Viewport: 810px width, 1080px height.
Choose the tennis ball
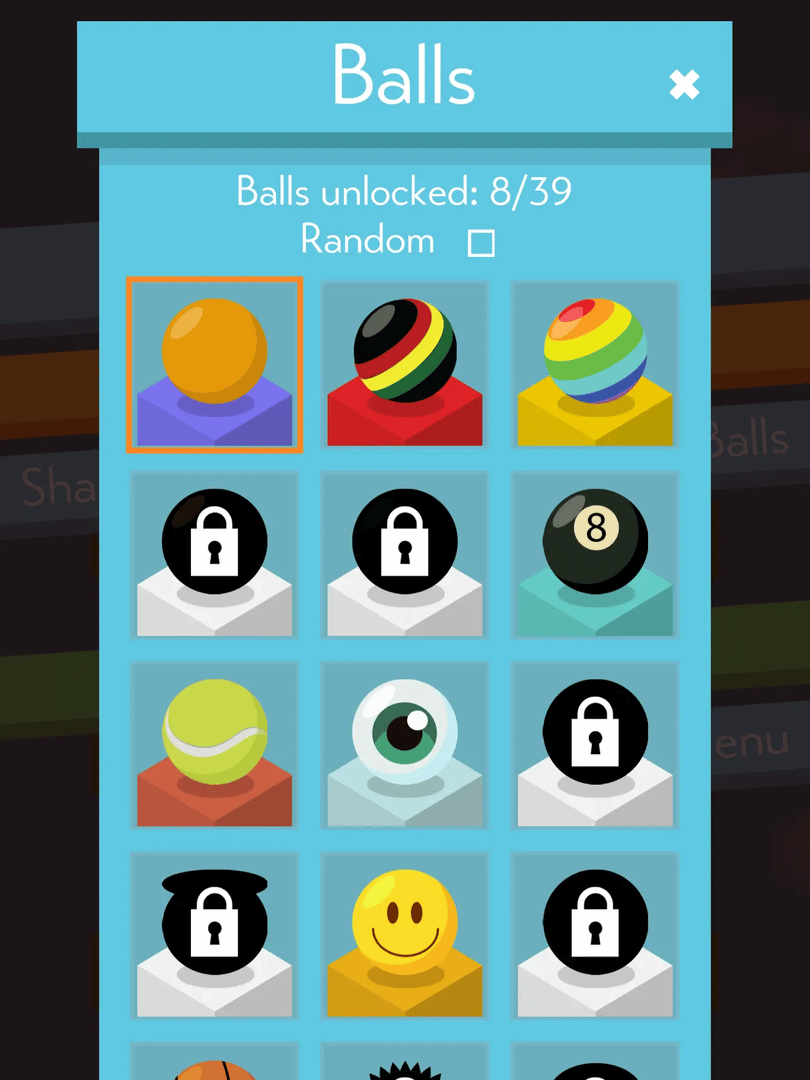pos(214,745)
